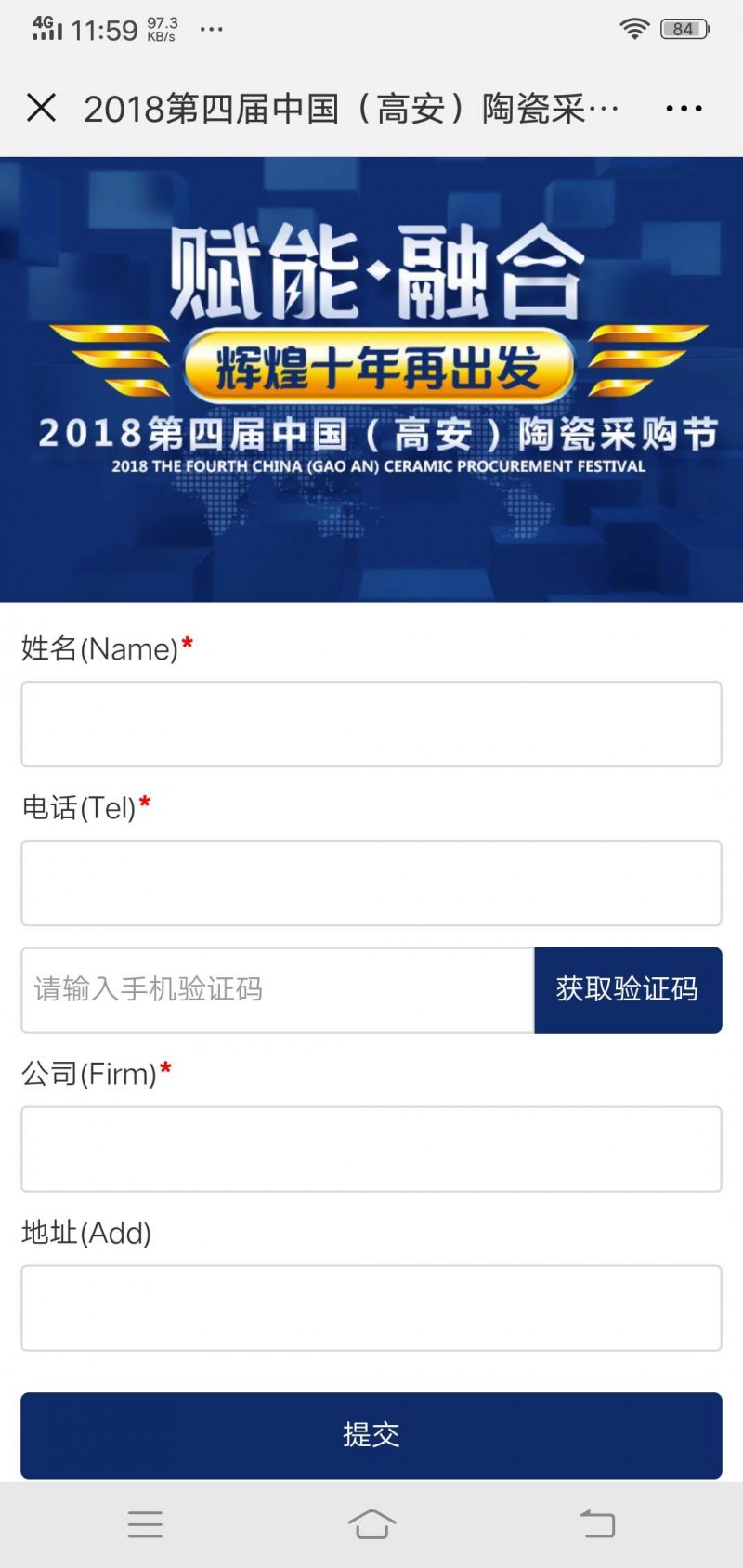This screenshot has width=743, height=1568.
Task: Tap the system back button
Action: (597, 1524)
